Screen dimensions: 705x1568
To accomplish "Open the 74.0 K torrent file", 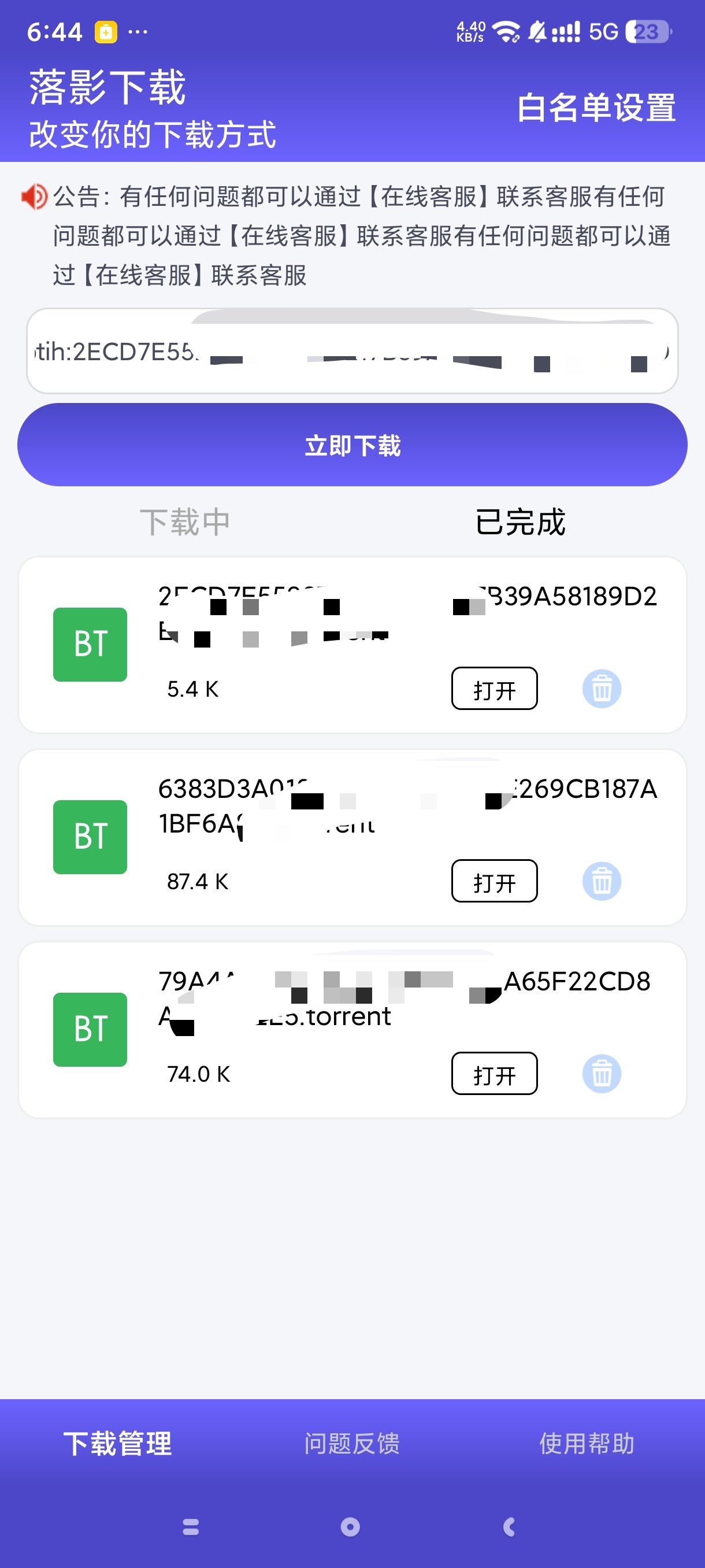I will point(494,1074).
